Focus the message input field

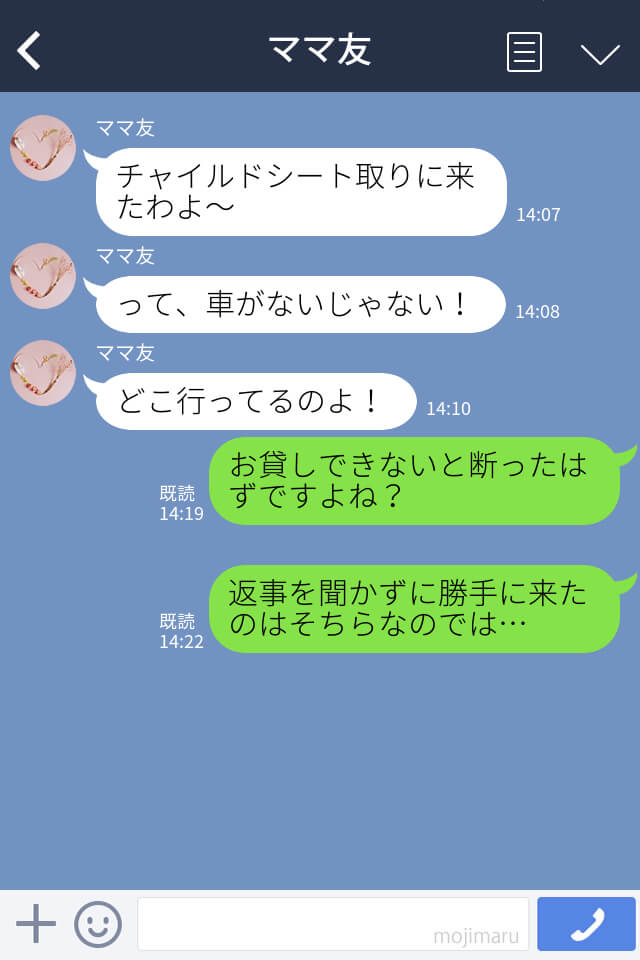[332, 924]
